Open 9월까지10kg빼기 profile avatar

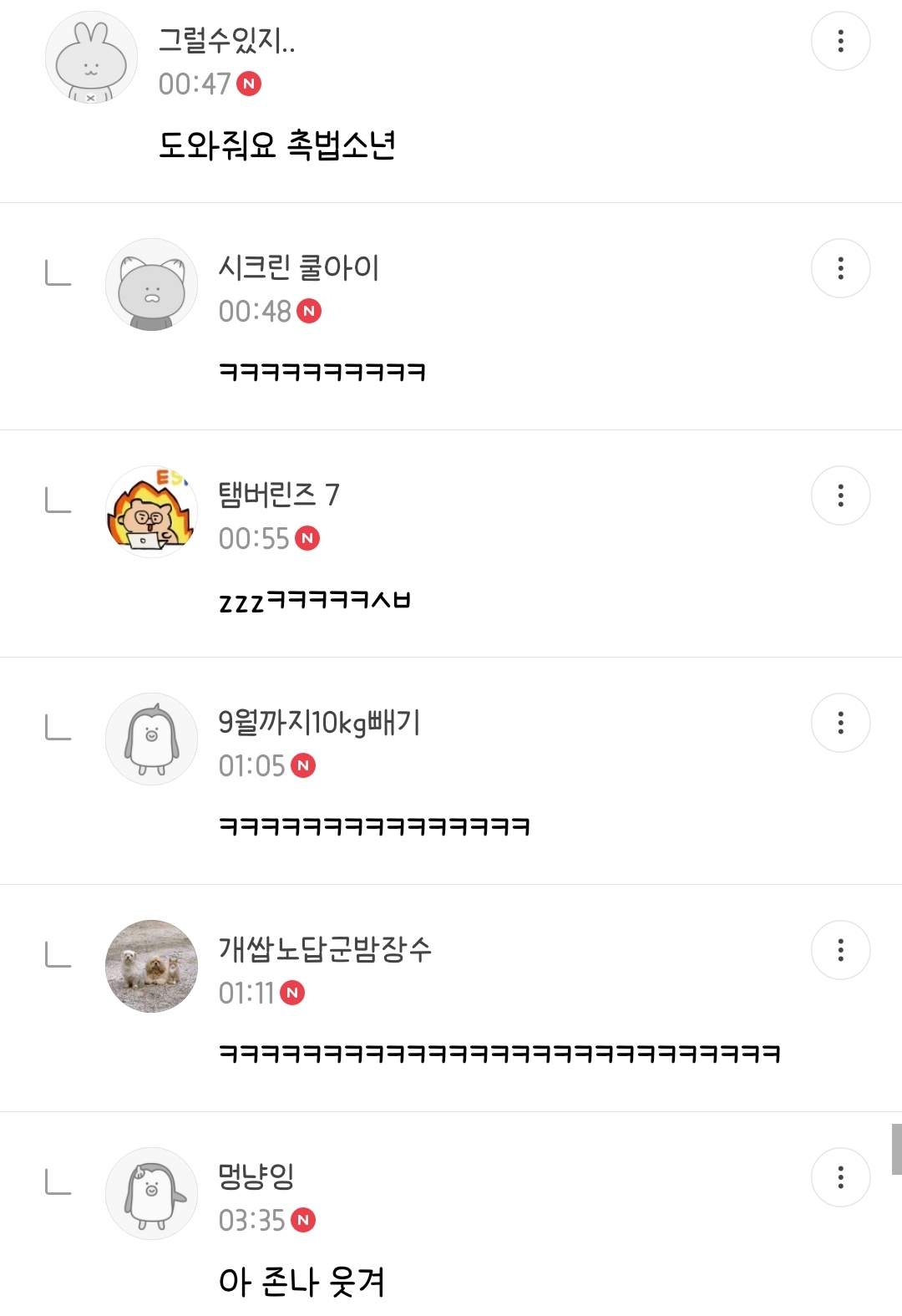(151, 739)
